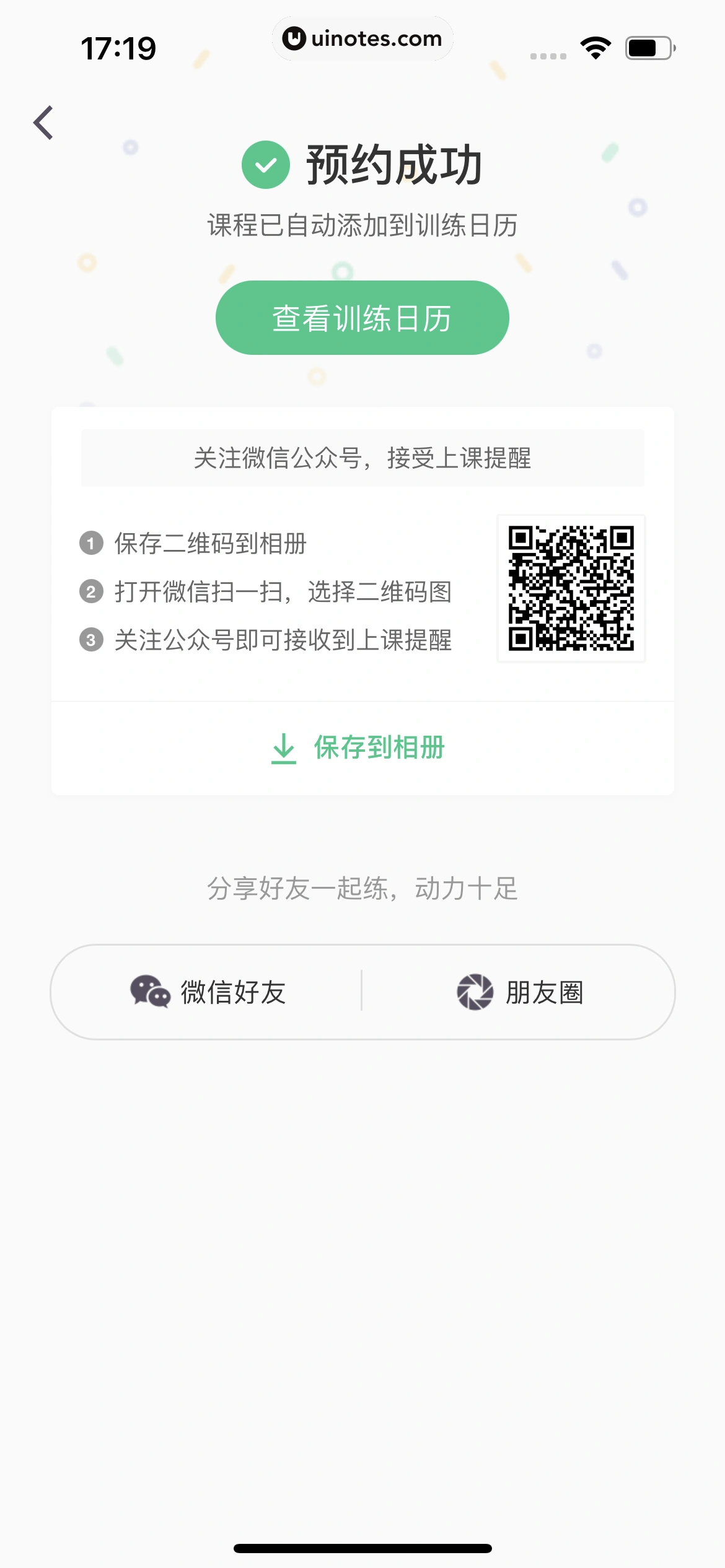This screenshot has height=1568, width=725.
Task: Tap the WeChat icon next to 微信好友
Action: pyautogui.click(x=151, y=991)
